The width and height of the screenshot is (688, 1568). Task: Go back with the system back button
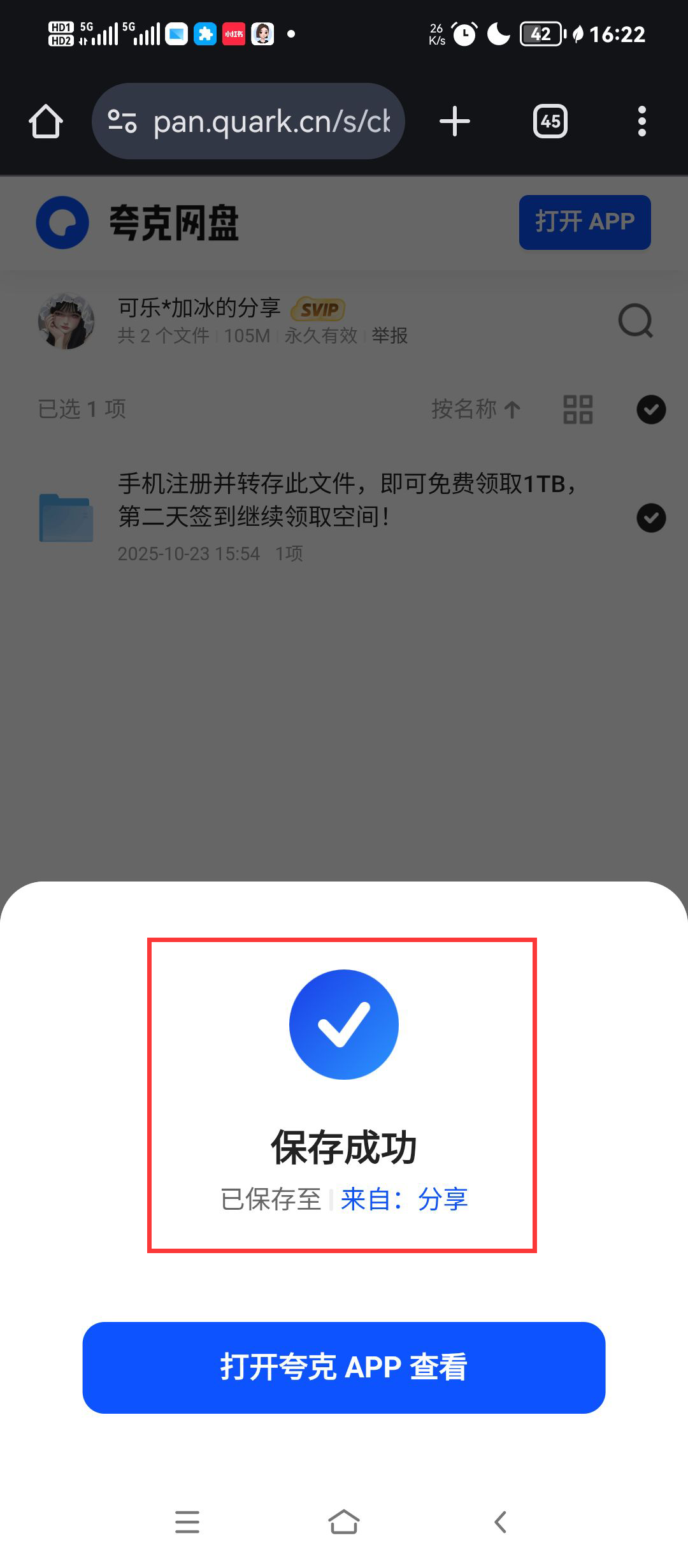pos(501,1522)
